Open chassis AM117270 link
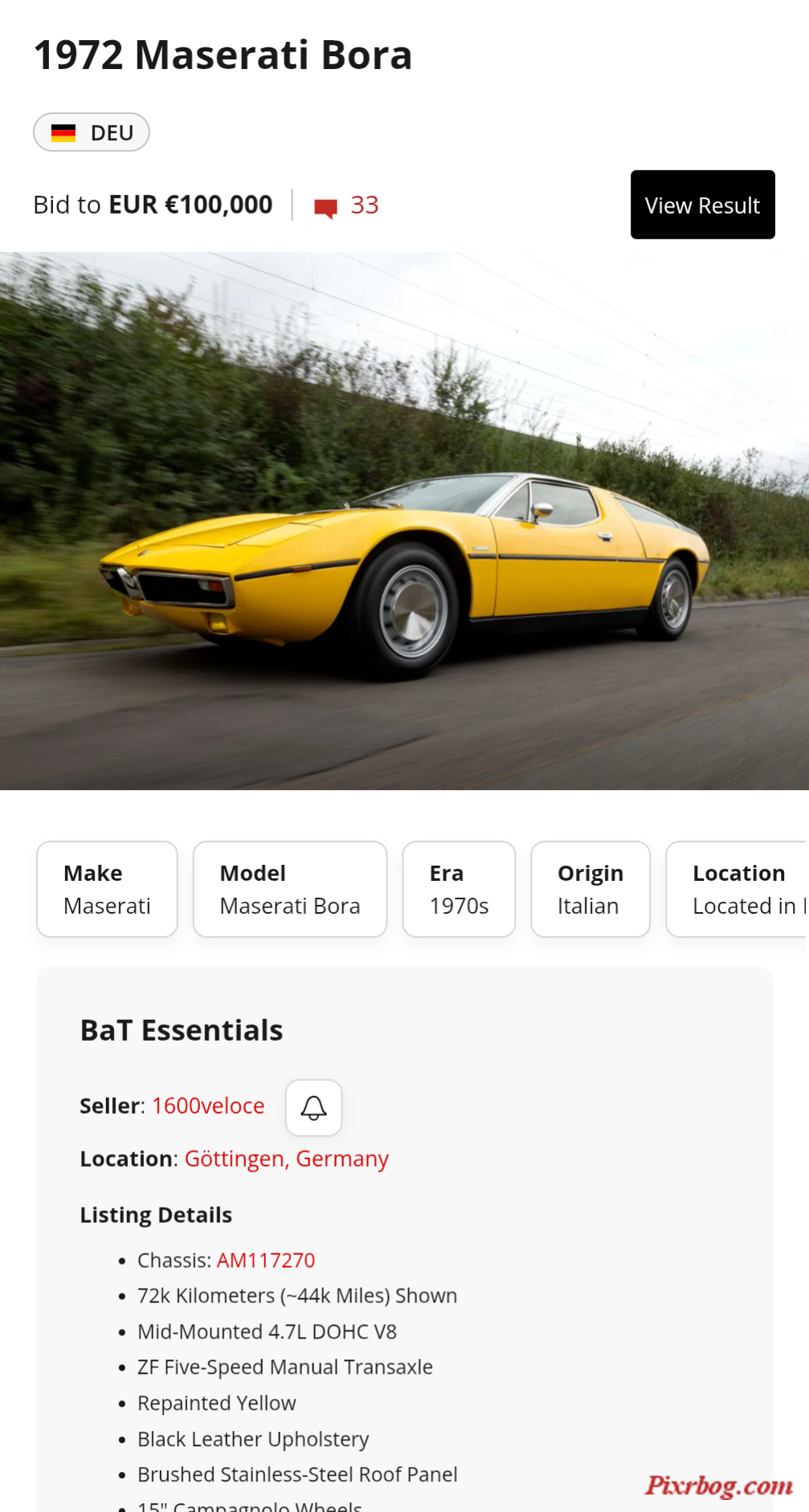Image resolution: width=809 pixels, height=1512 pixels. pos(266,1260)
